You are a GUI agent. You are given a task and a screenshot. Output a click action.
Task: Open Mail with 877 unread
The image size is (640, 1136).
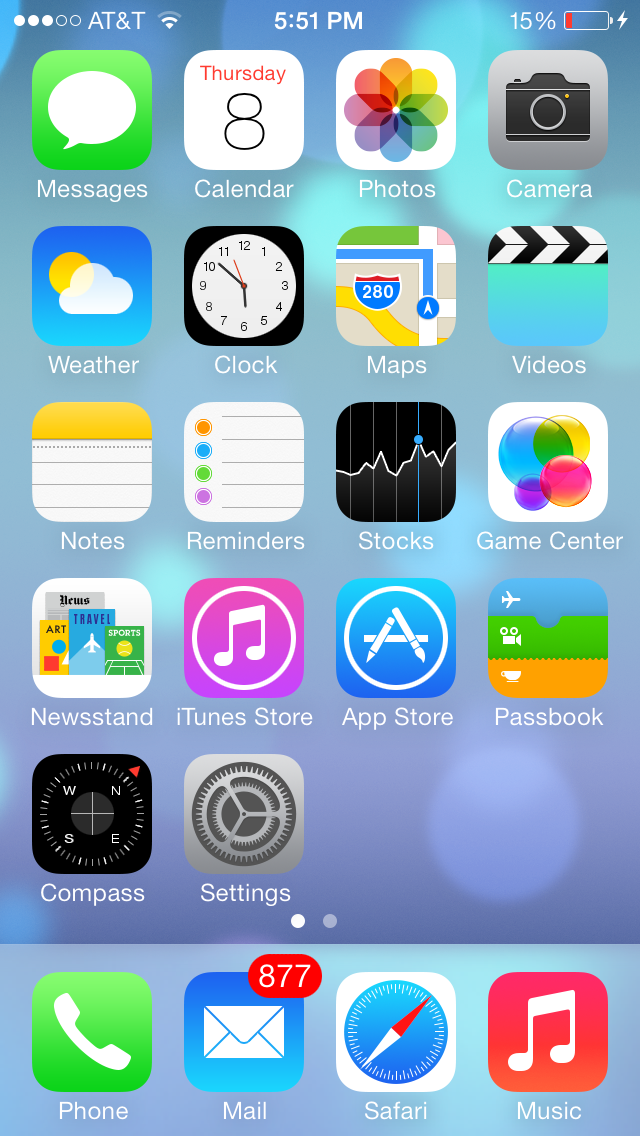[x=244, y=1032]
